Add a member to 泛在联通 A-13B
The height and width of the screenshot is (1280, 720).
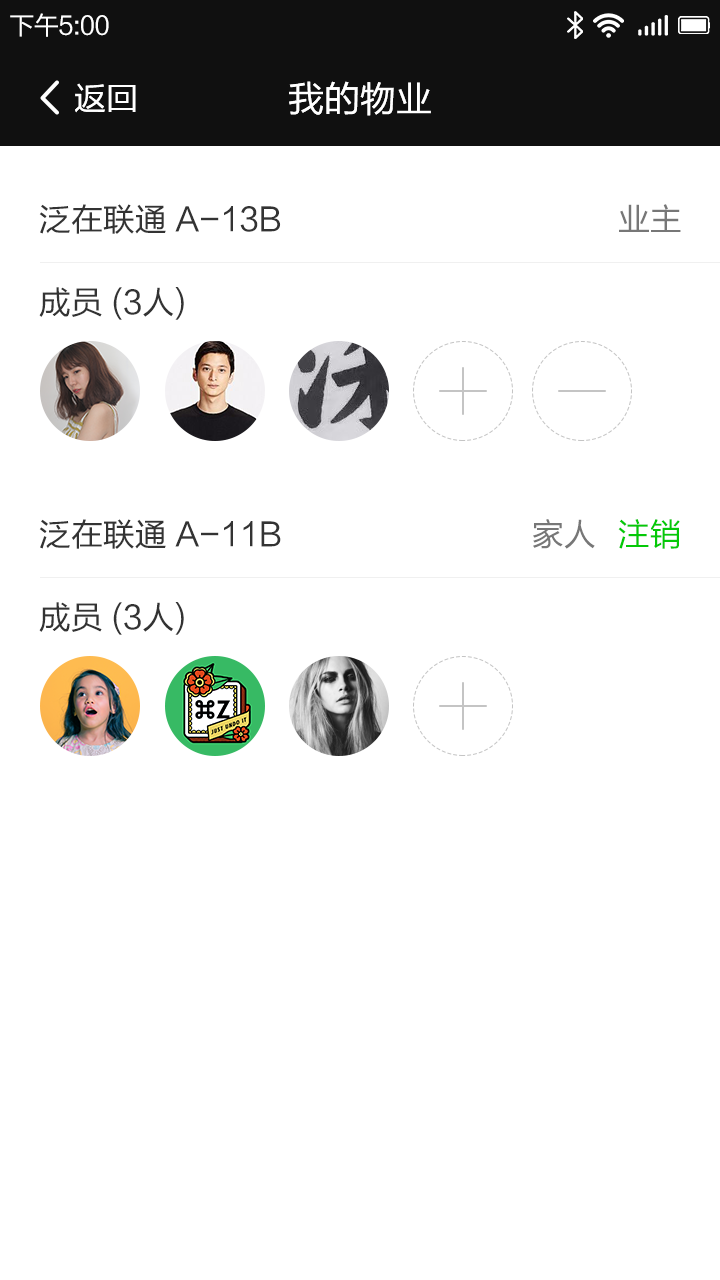coord(463,391)
